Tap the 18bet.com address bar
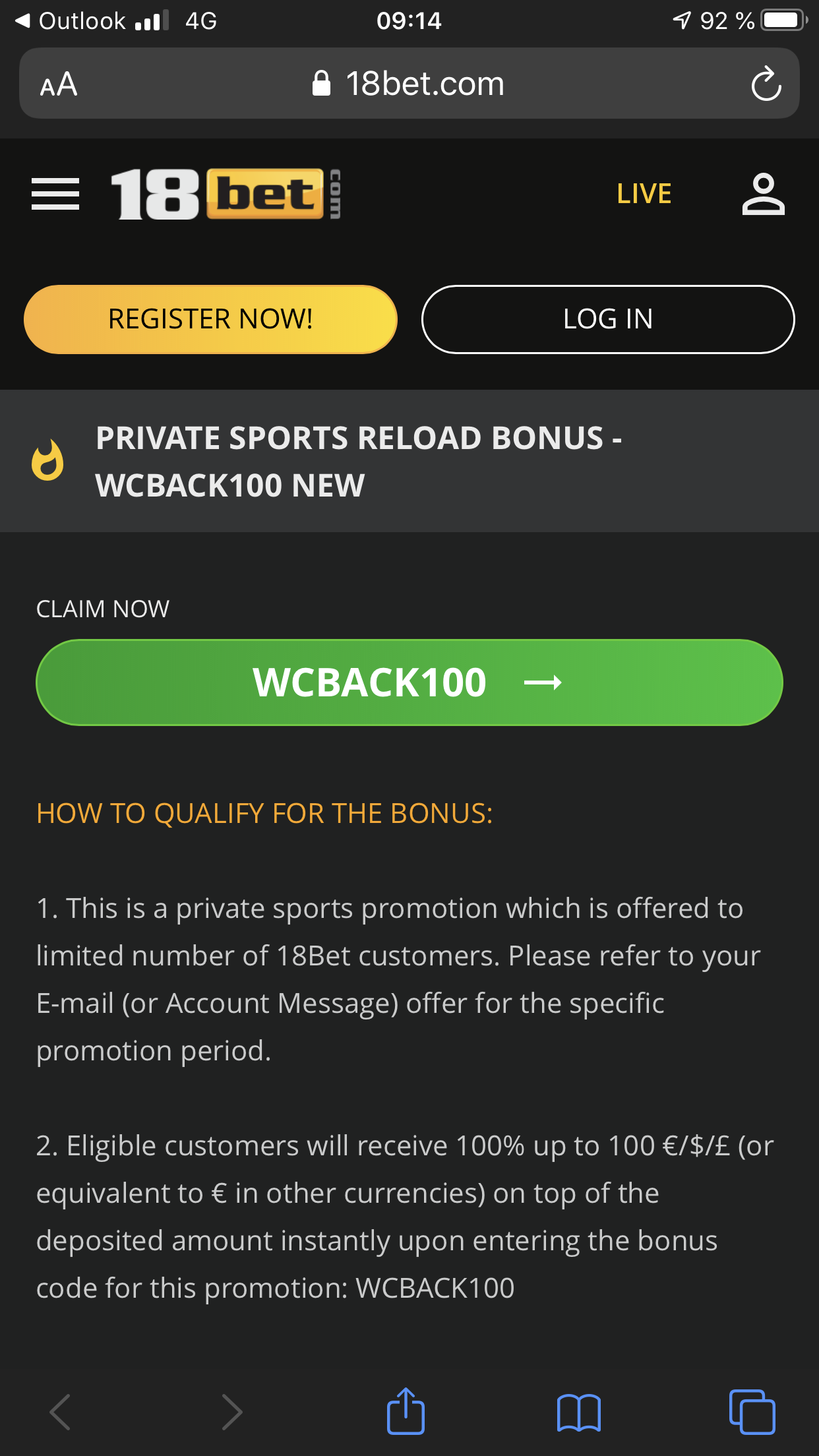 point(409,84)
